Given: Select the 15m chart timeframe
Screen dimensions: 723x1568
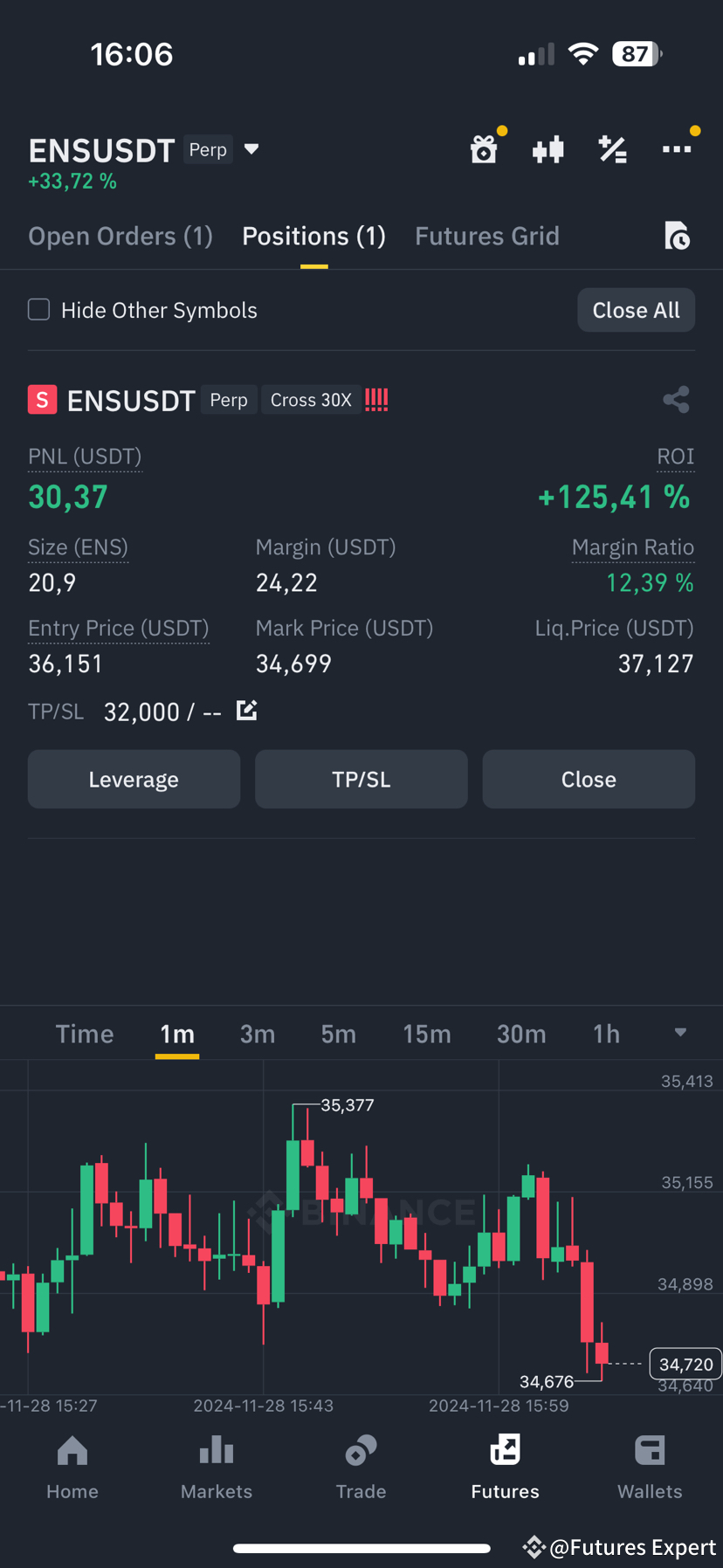Looking at the screenshot, I should 427,1033.
